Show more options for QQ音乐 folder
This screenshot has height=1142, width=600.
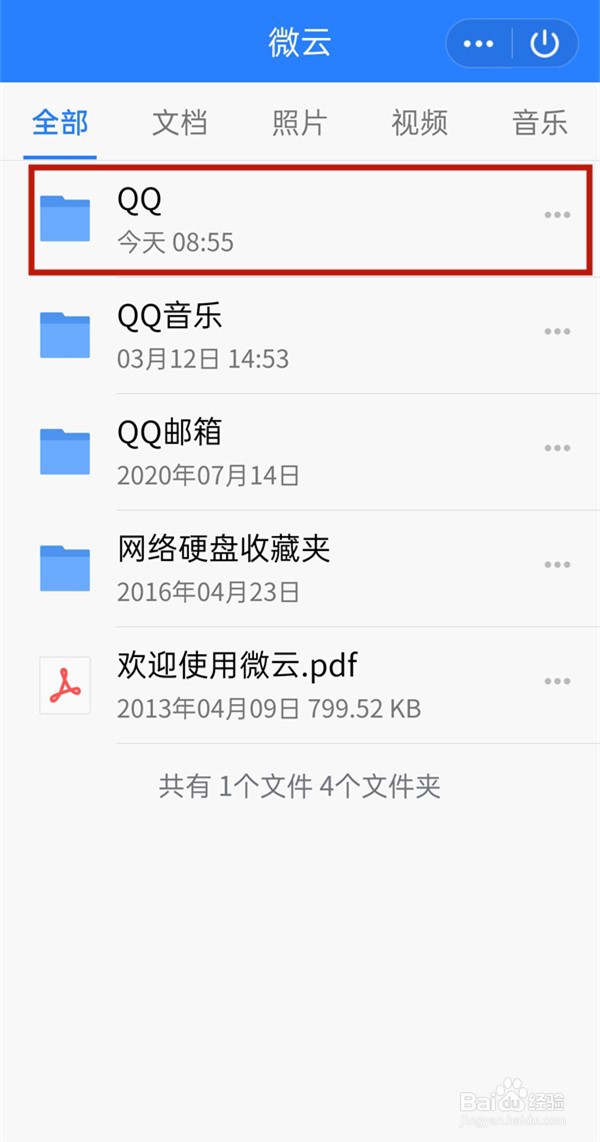tap(557, 332)
